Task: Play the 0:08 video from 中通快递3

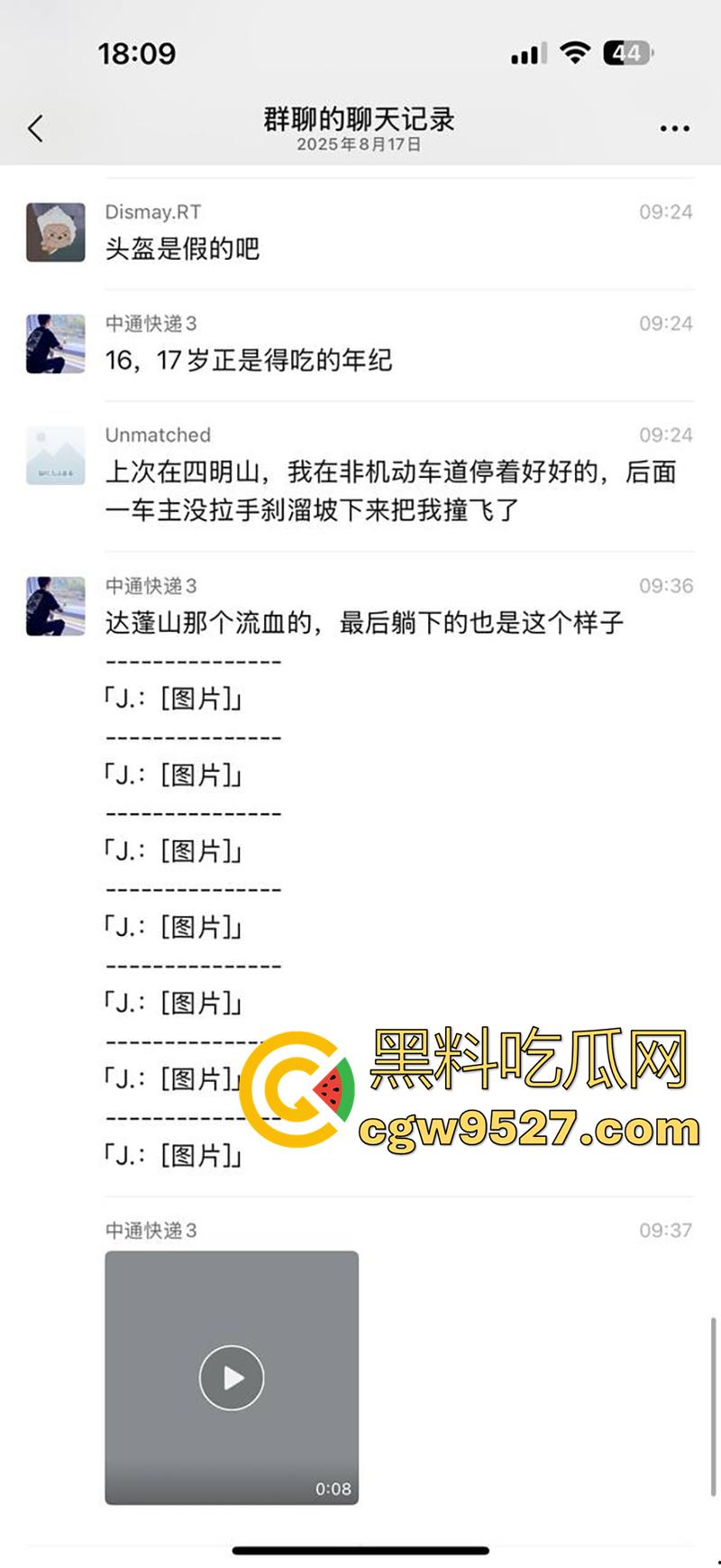Action: pos(232,1377)
